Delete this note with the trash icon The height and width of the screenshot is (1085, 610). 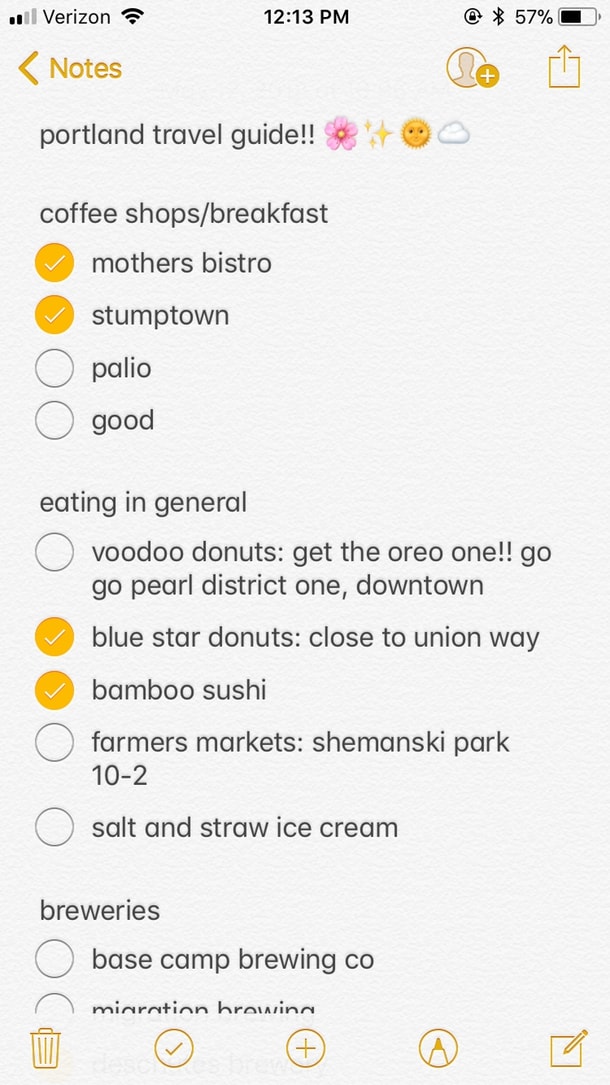(x=46, y=1048)
